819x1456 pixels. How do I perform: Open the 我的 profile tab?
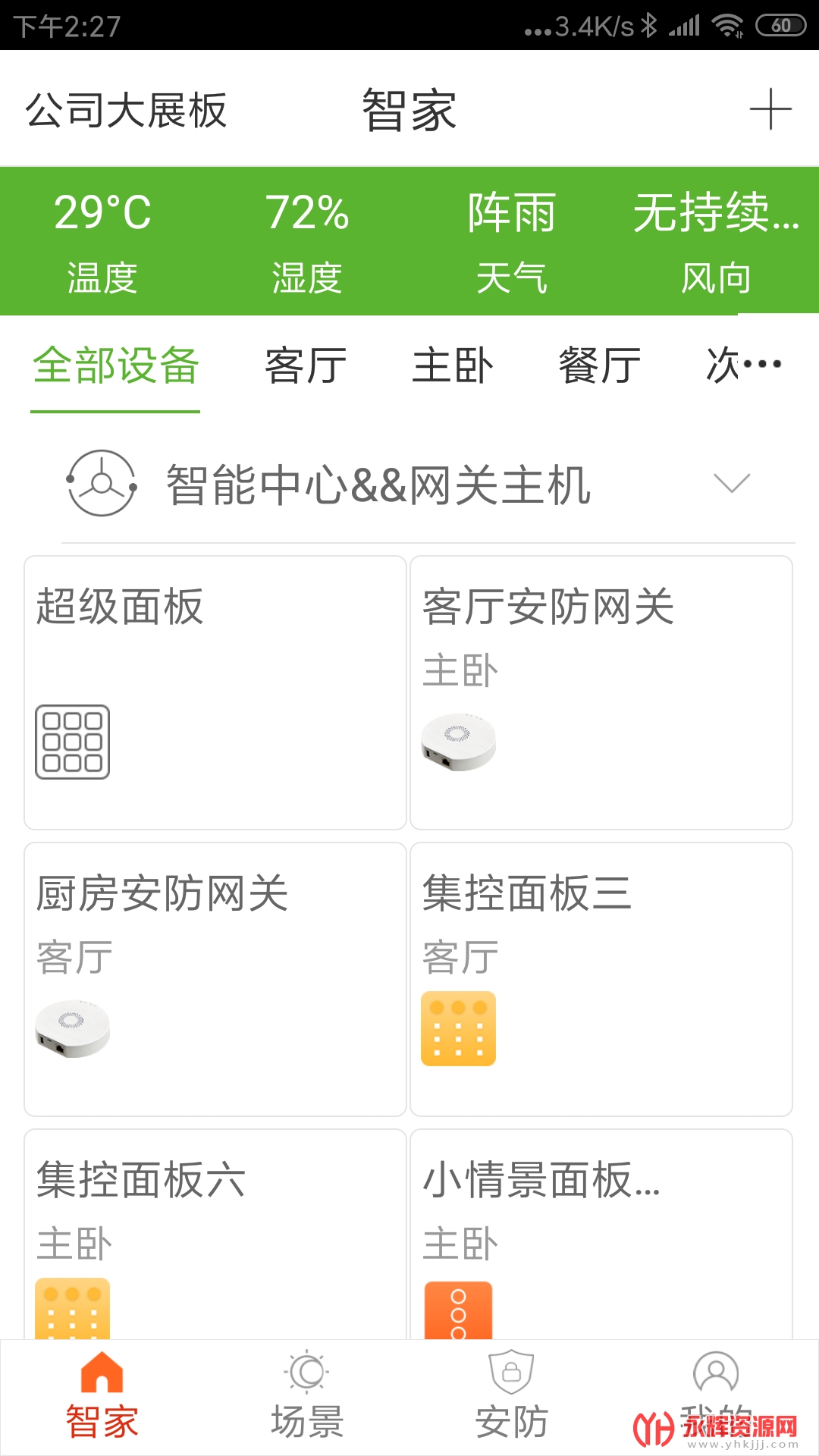point(715,1388)
